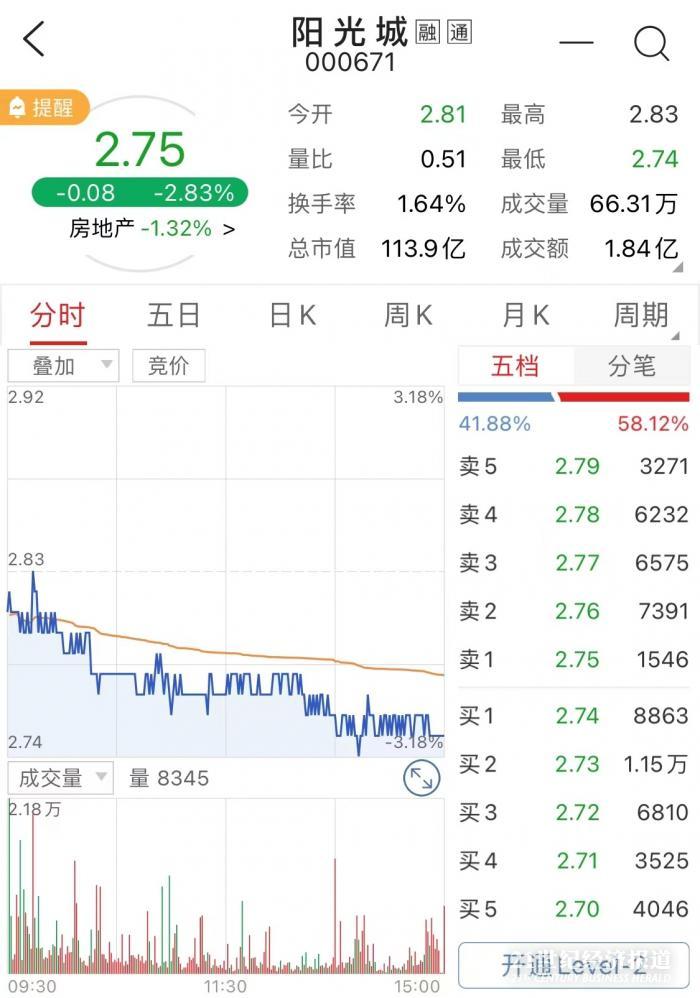Switch to the 五档 order book tab
700x998 pixels.
(x=515, y=367)
